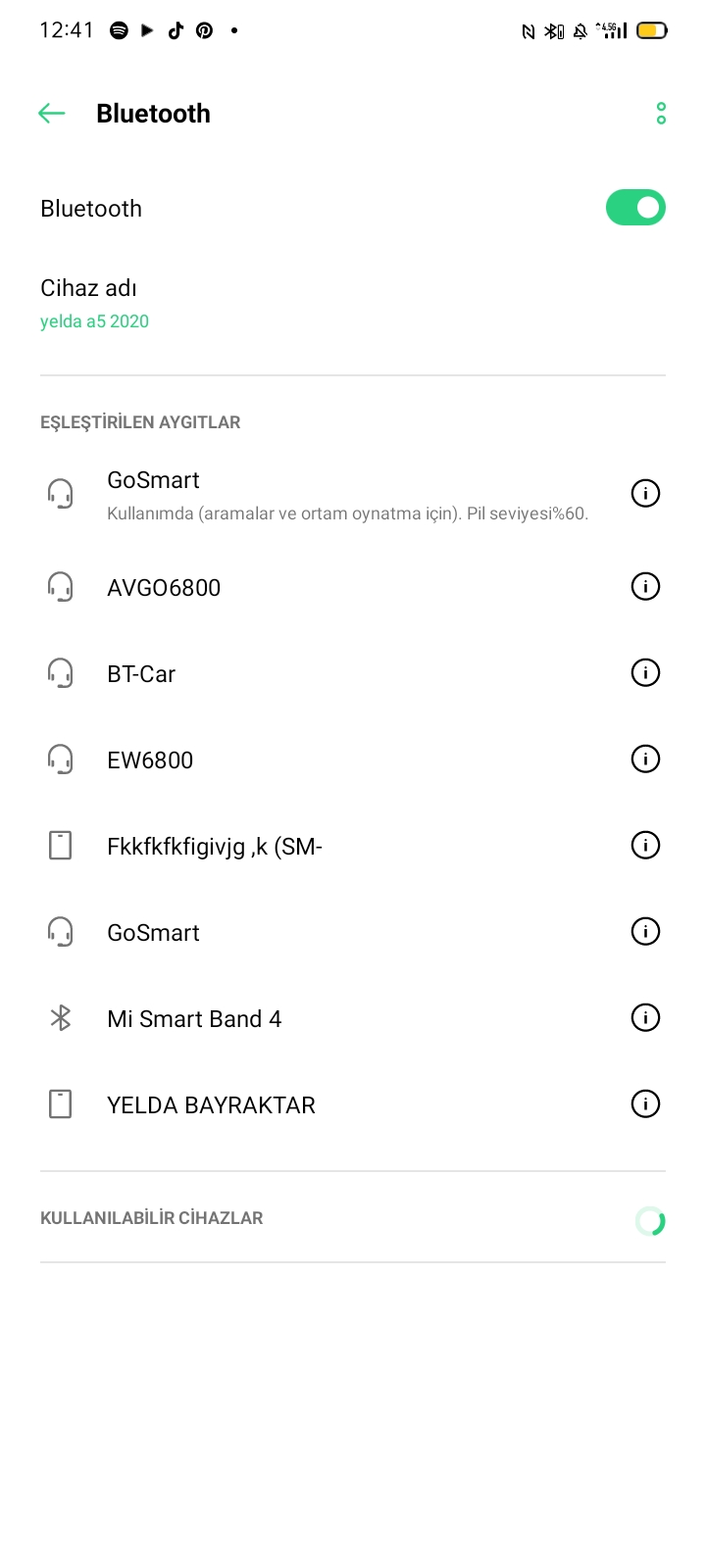This screenshot has width=706, height=1568.
Task: Open Cihaz adı to rename device
Action: [353, 303]
